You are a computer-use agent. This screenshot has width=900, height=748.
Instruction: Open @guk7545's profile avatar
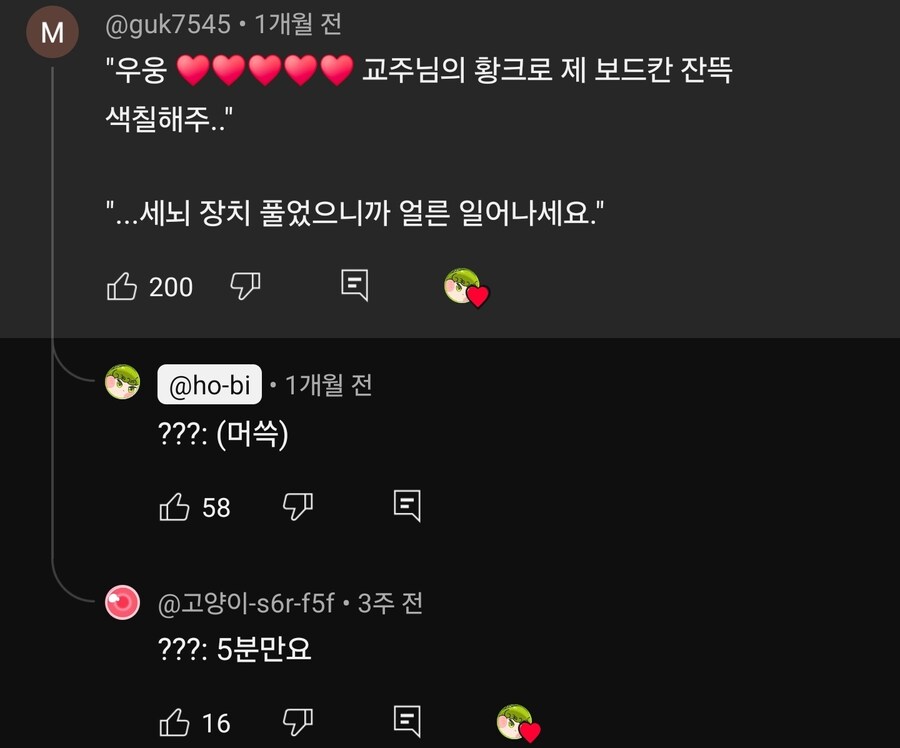(52, 32)
